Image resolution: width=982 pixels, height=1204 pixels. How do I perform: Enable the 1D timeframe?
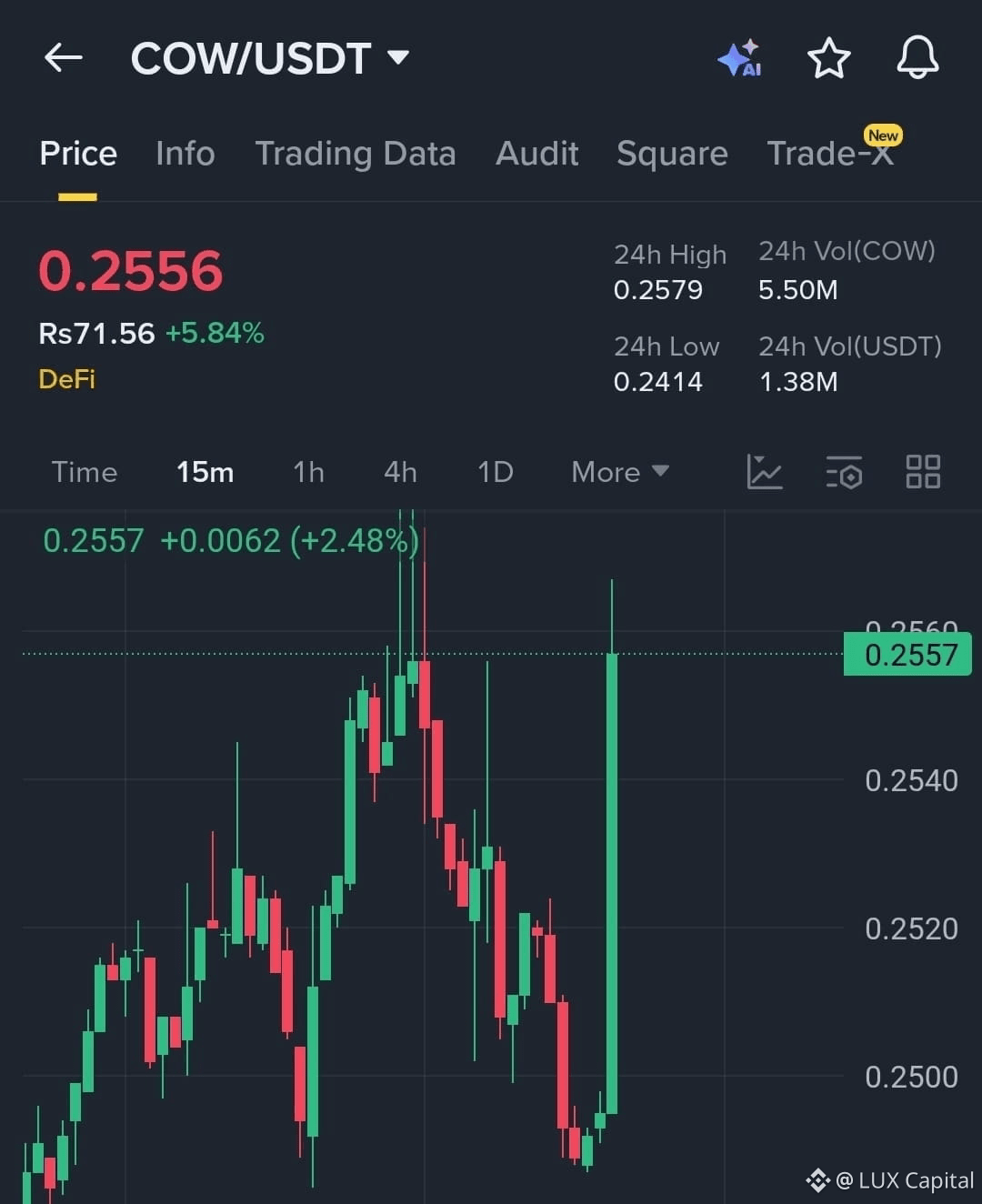495,472
